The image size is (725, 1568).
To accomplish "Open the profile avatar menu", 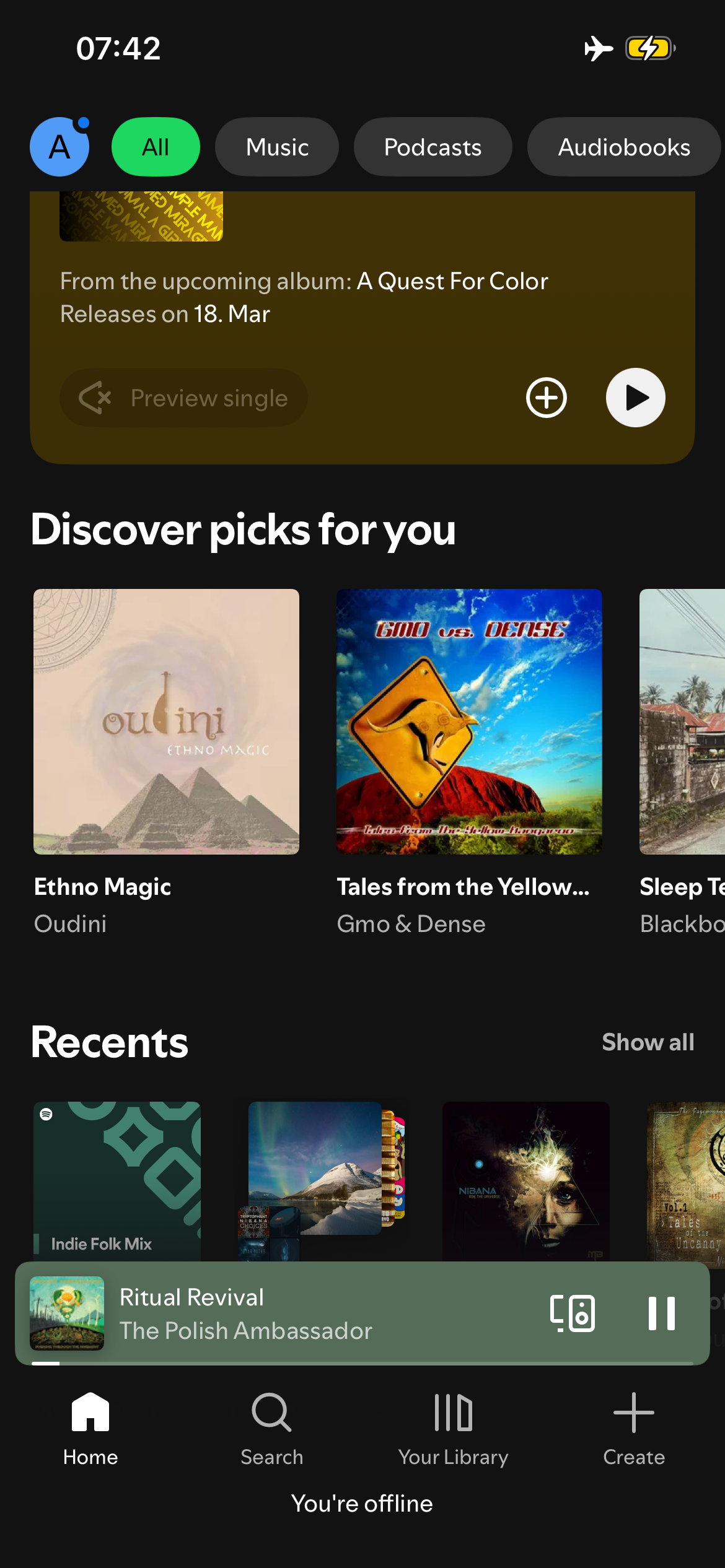I will 59,147.
